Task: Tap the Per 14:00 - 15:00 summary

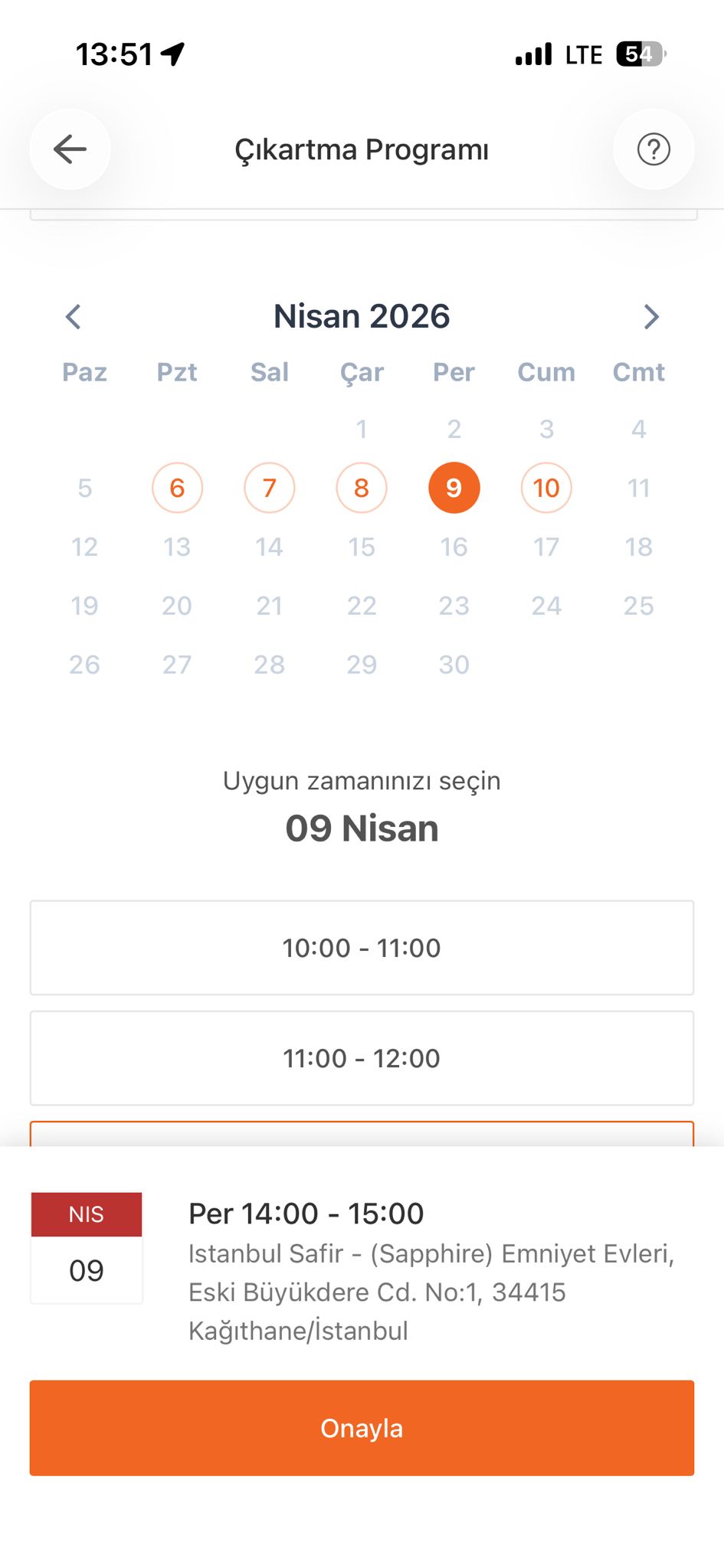Action: pyautogui.click(x=306, y=1214)
